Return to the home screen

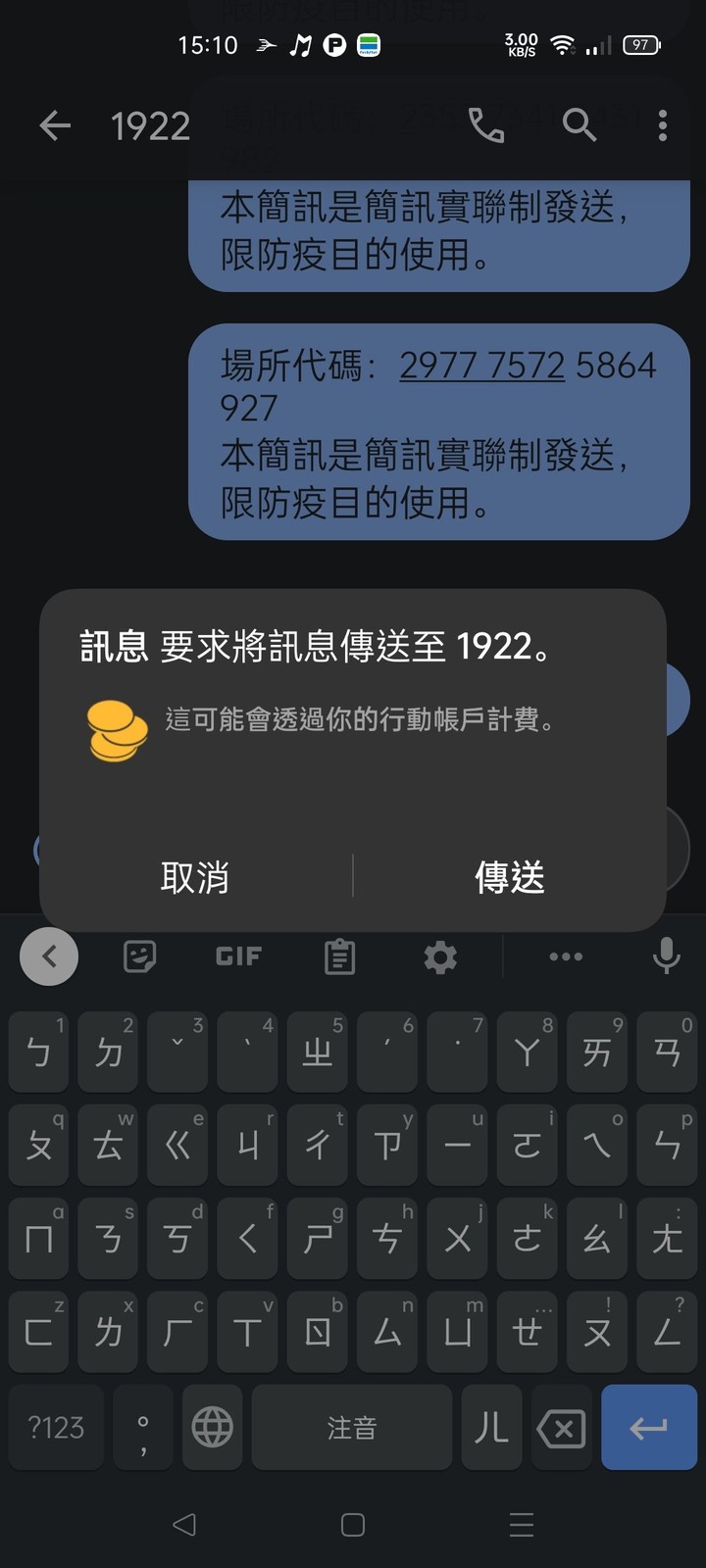point(353,1524)
